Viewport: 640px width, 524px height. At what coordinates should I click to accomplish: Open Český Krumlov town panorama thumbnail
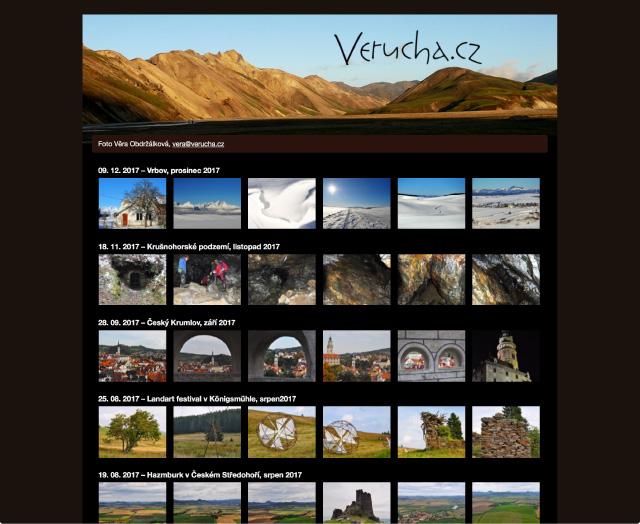point(132,356)
